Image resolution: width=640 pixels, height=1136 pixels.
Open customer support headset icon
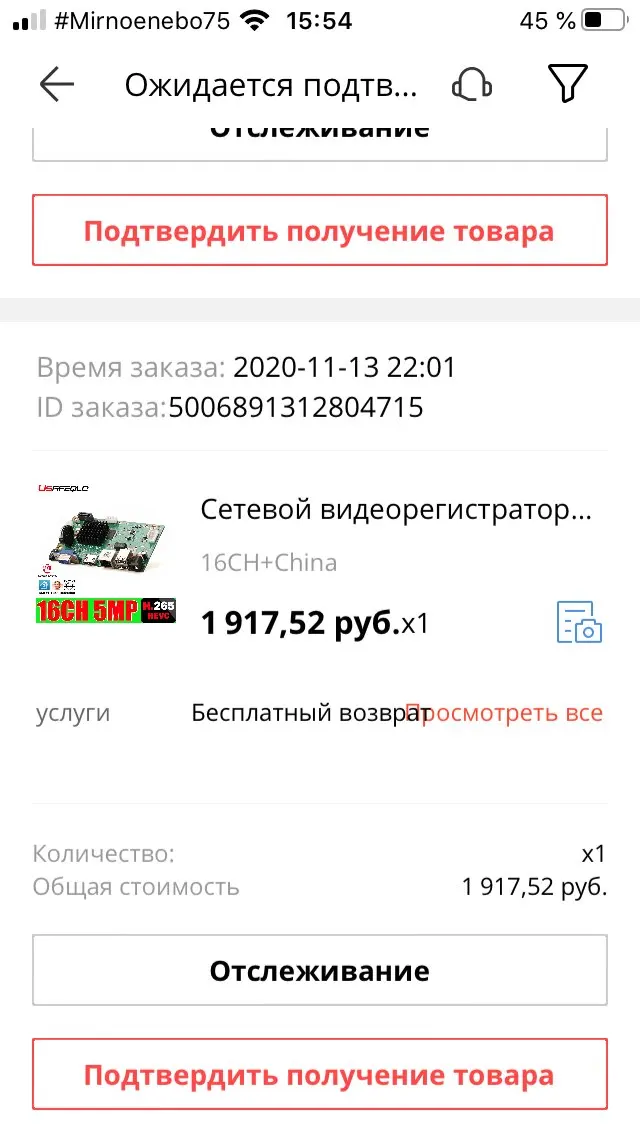[471, 85]
